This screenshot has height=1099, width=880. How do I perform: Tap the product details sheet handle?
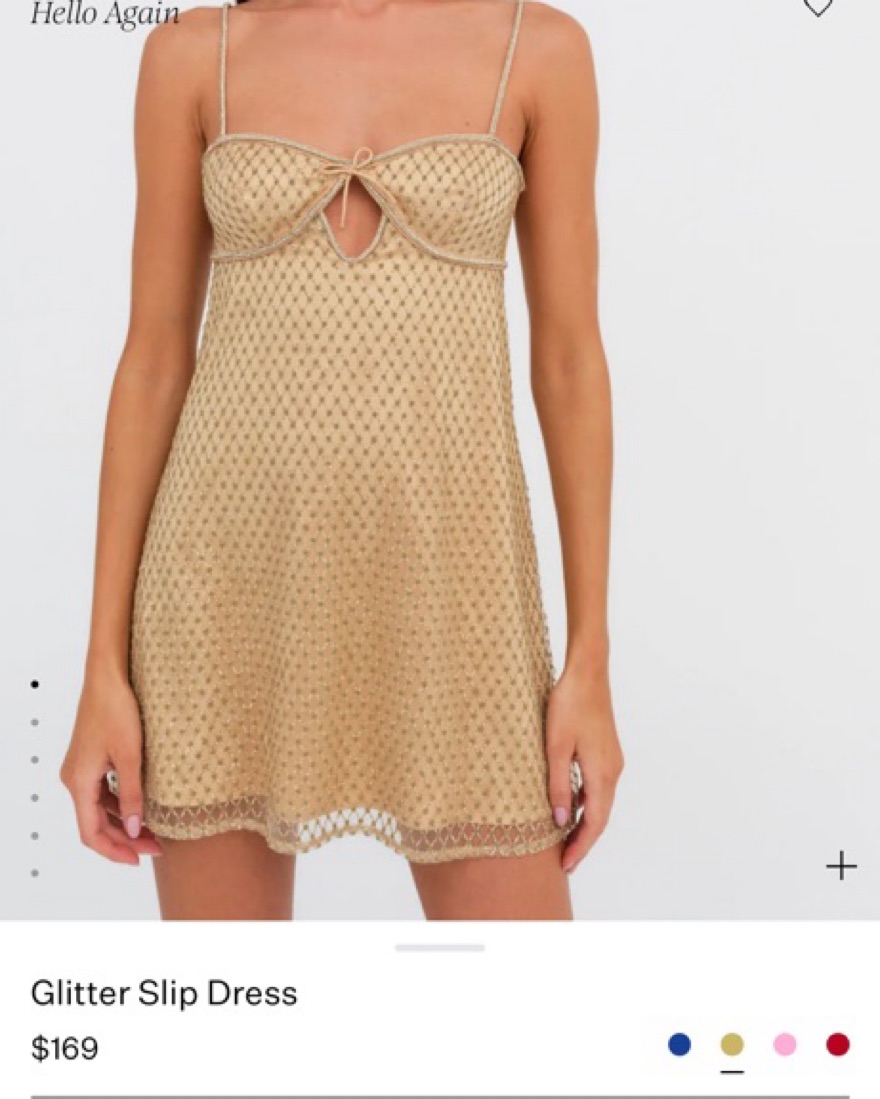pos(440,947)
